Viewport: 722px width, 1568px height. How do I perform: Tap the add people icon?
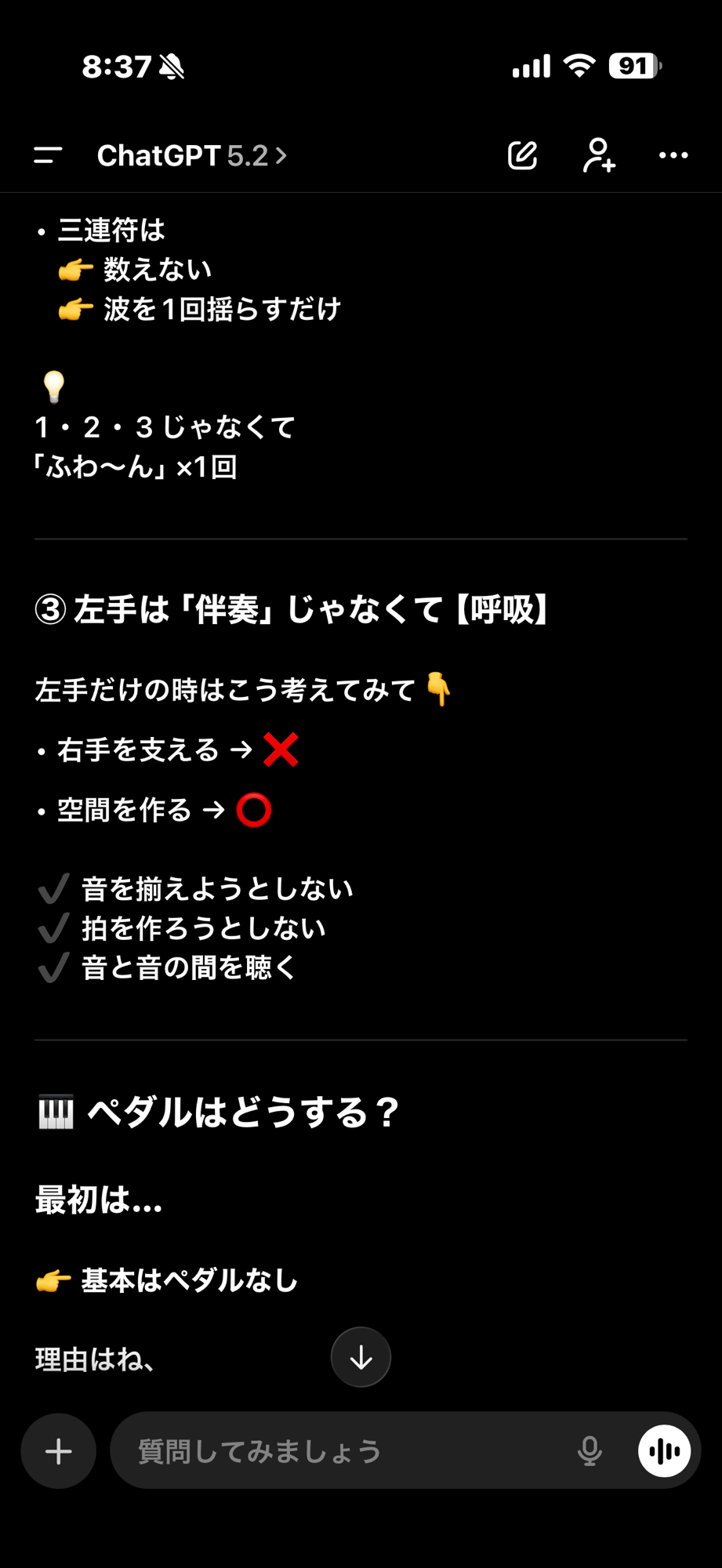(x=599, y=155)
